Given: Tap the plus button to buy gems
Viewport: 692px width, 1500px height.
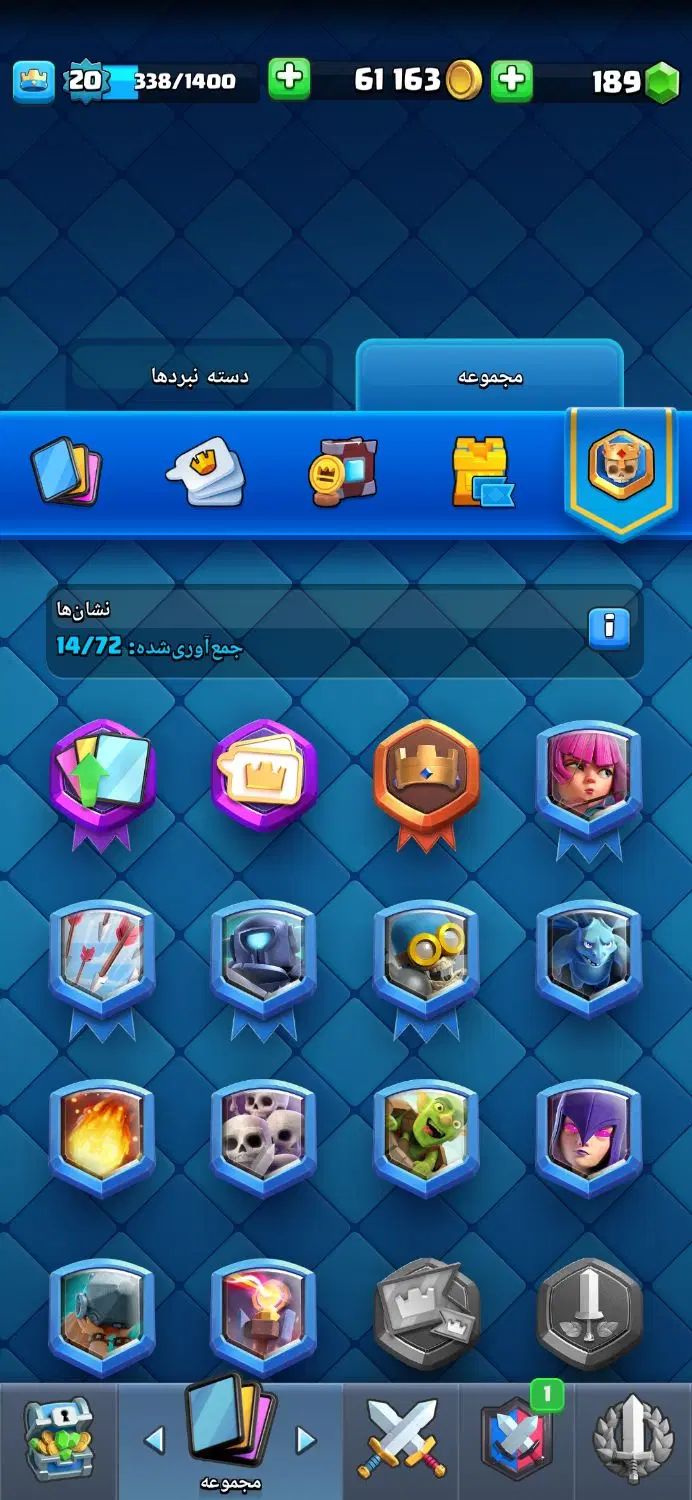Looking at the screenshot, I should pos(512,80).
